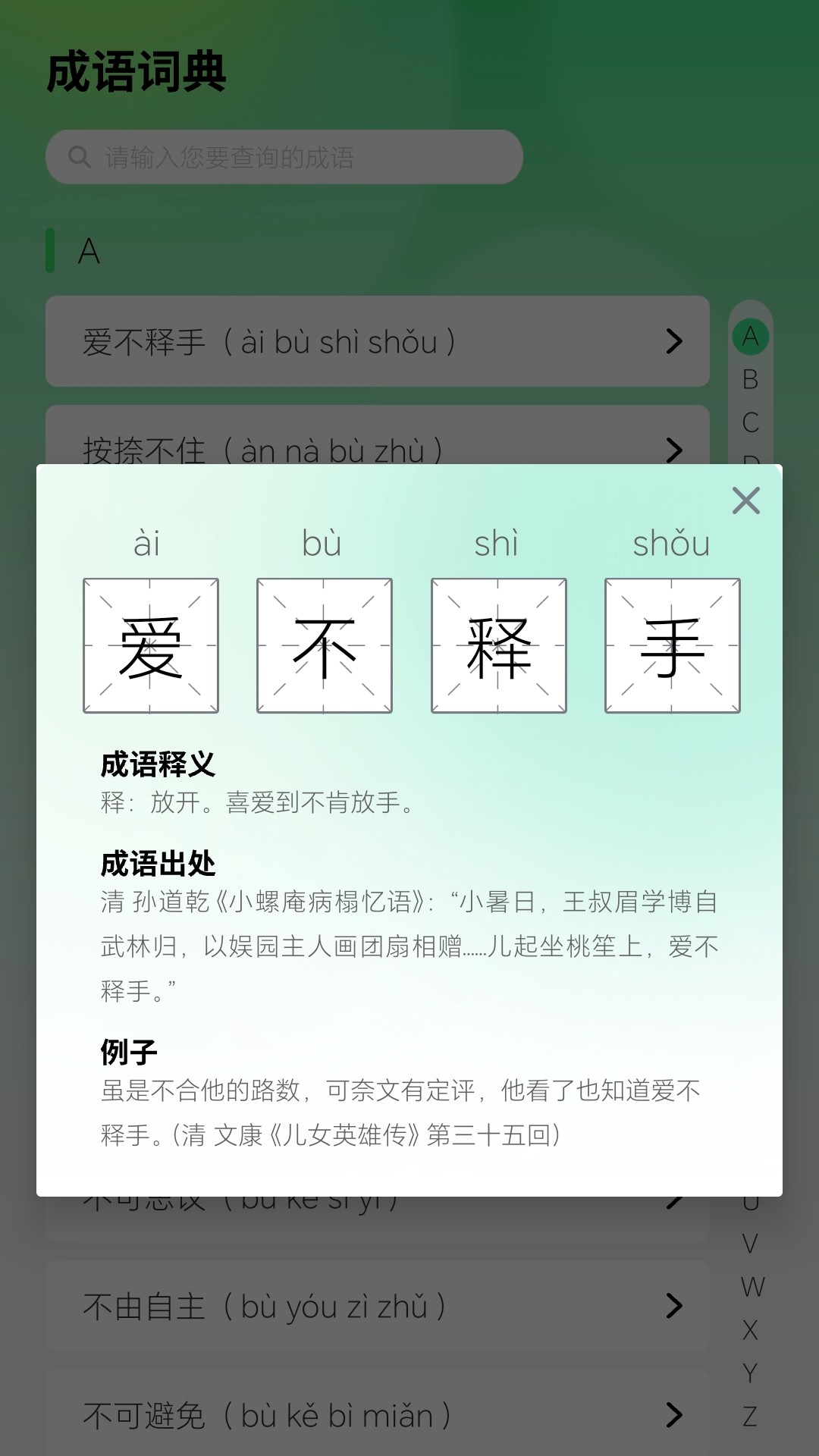Tap the idiom search box

pos(284,157)
